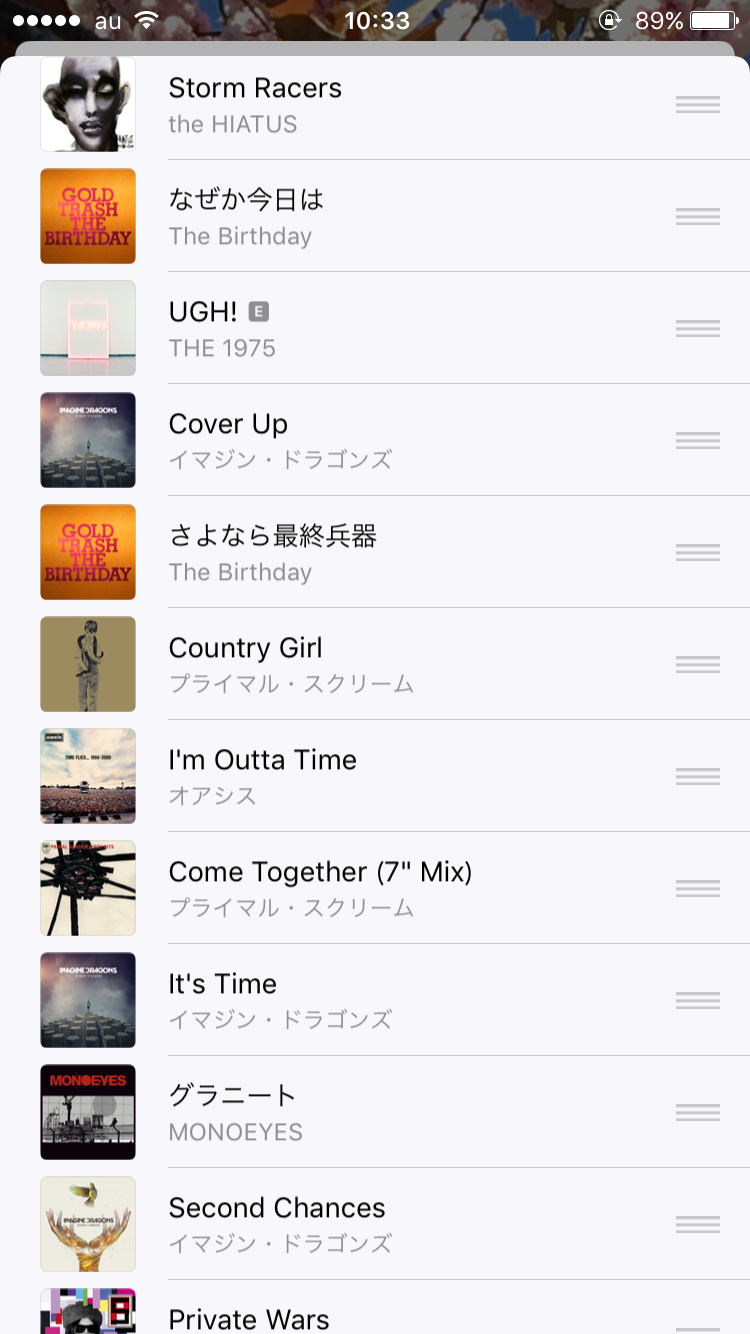Screen dimensions: 750x1334
Task: Click the clock showing 10:33
Action: [x=375, y=18]
